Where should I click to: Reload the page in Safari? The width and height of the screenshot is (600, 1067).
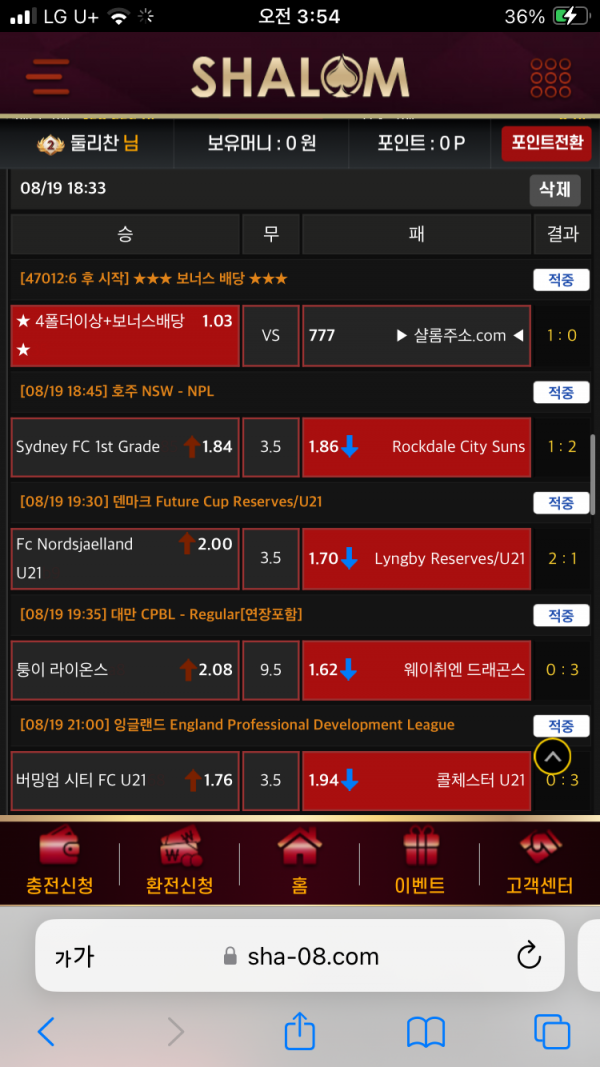529,956
